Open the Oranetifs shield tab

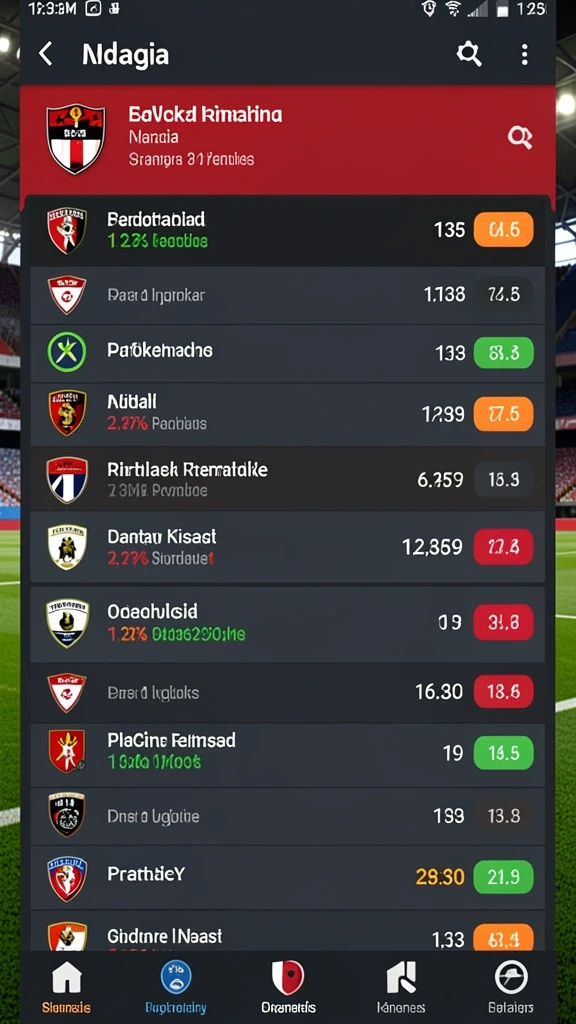coord(288,986)
